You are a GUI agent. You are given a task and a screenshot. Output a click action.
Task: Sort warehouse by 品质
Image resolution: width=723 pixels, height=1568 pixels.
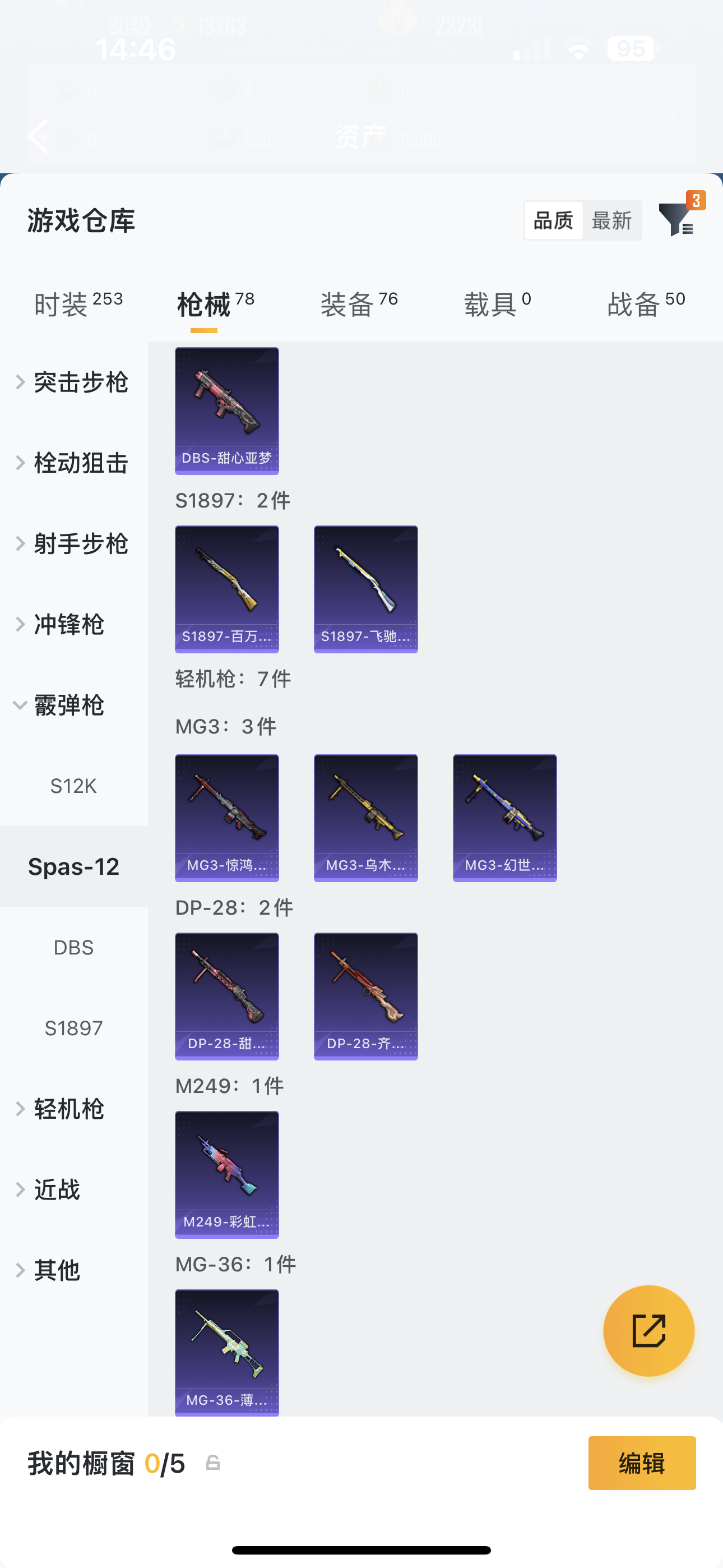pos(553,220)
